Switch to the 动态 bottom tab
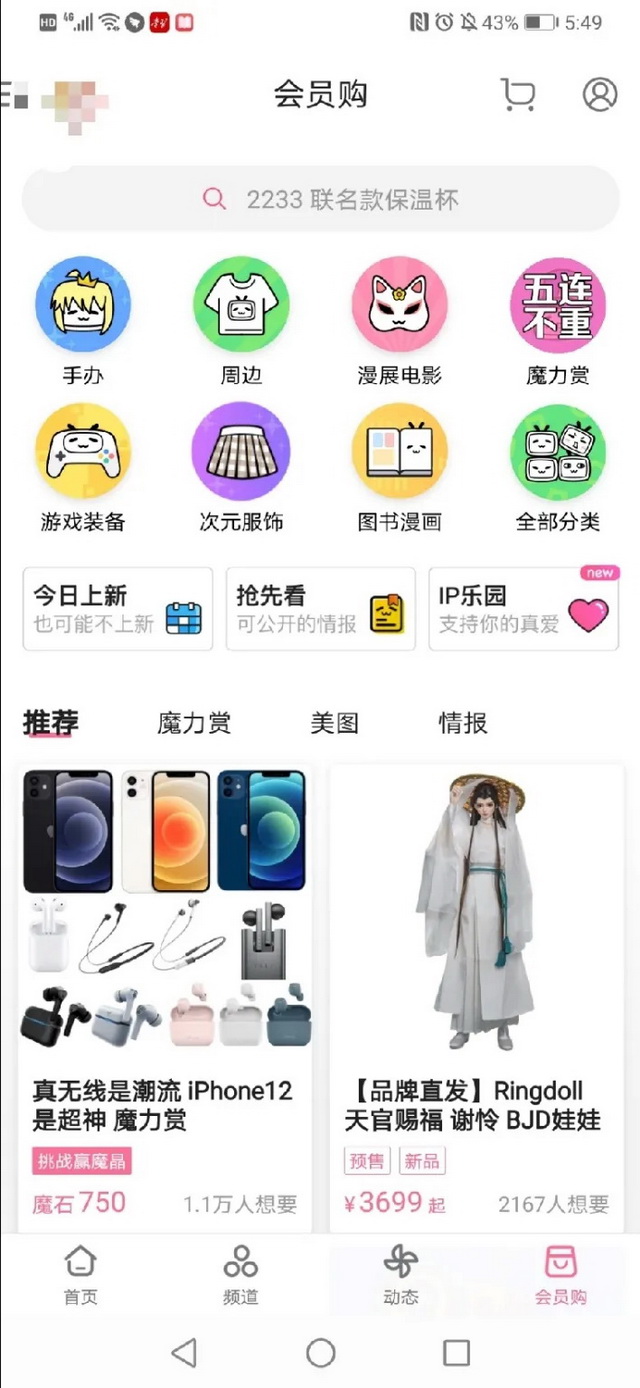The width and height of the screenshot is (640, 1388). coord(401,1275)
